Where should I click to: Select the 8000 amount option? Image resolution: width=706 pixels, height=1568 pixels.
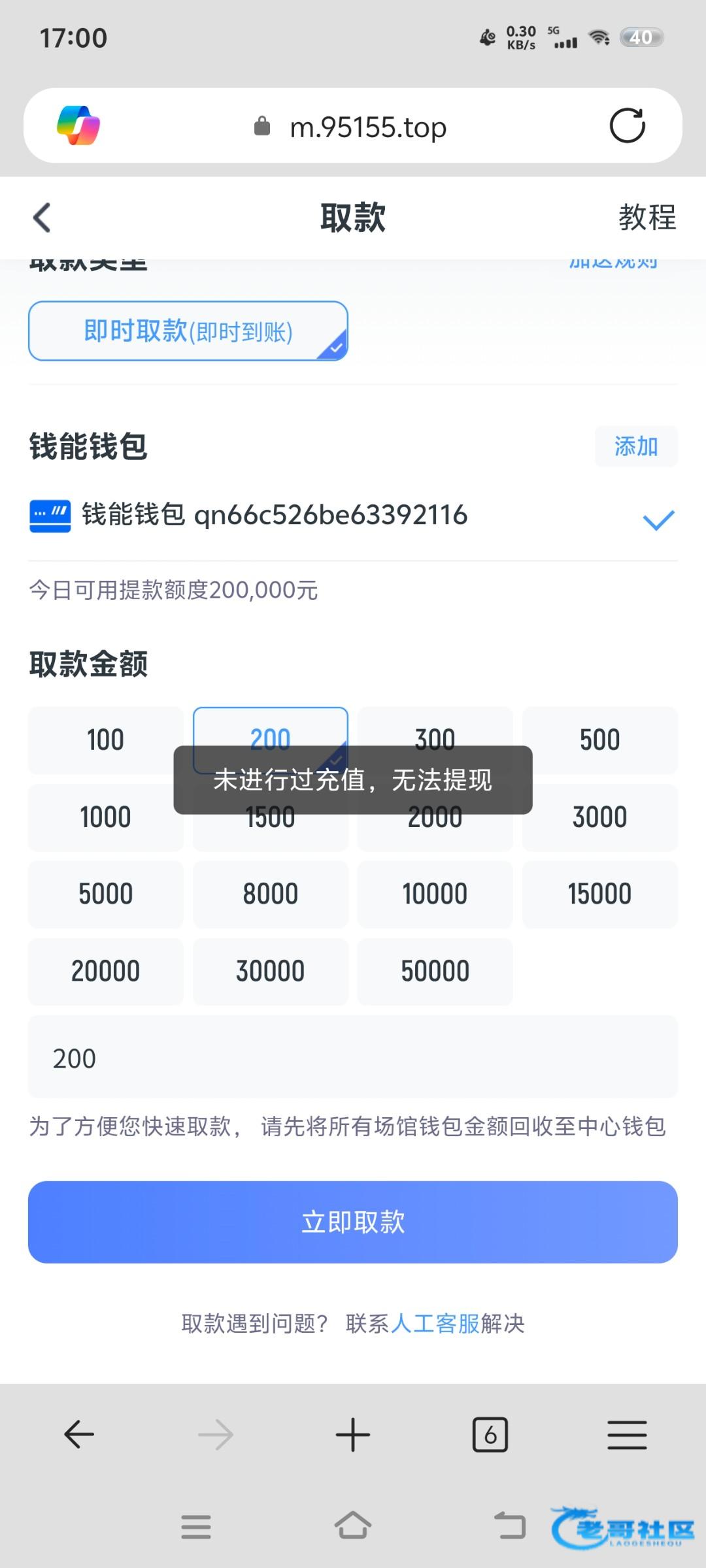(270, 894)
